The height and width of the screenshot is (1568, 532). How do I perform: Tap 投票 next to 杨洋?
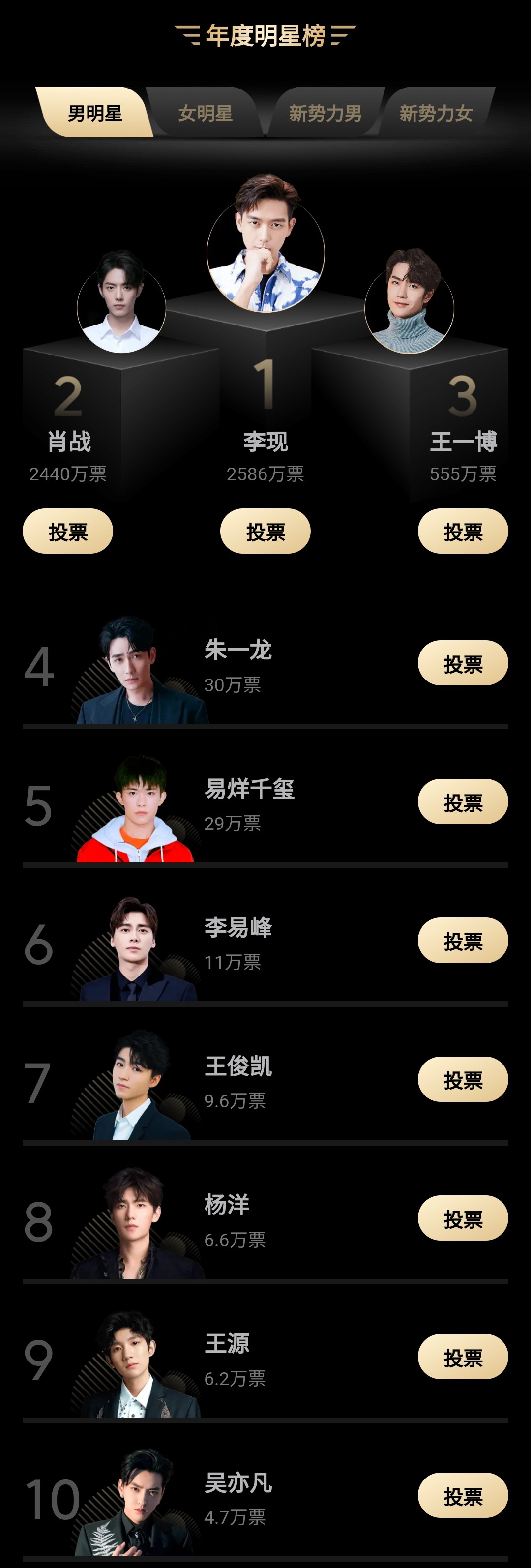(463, 1218)
